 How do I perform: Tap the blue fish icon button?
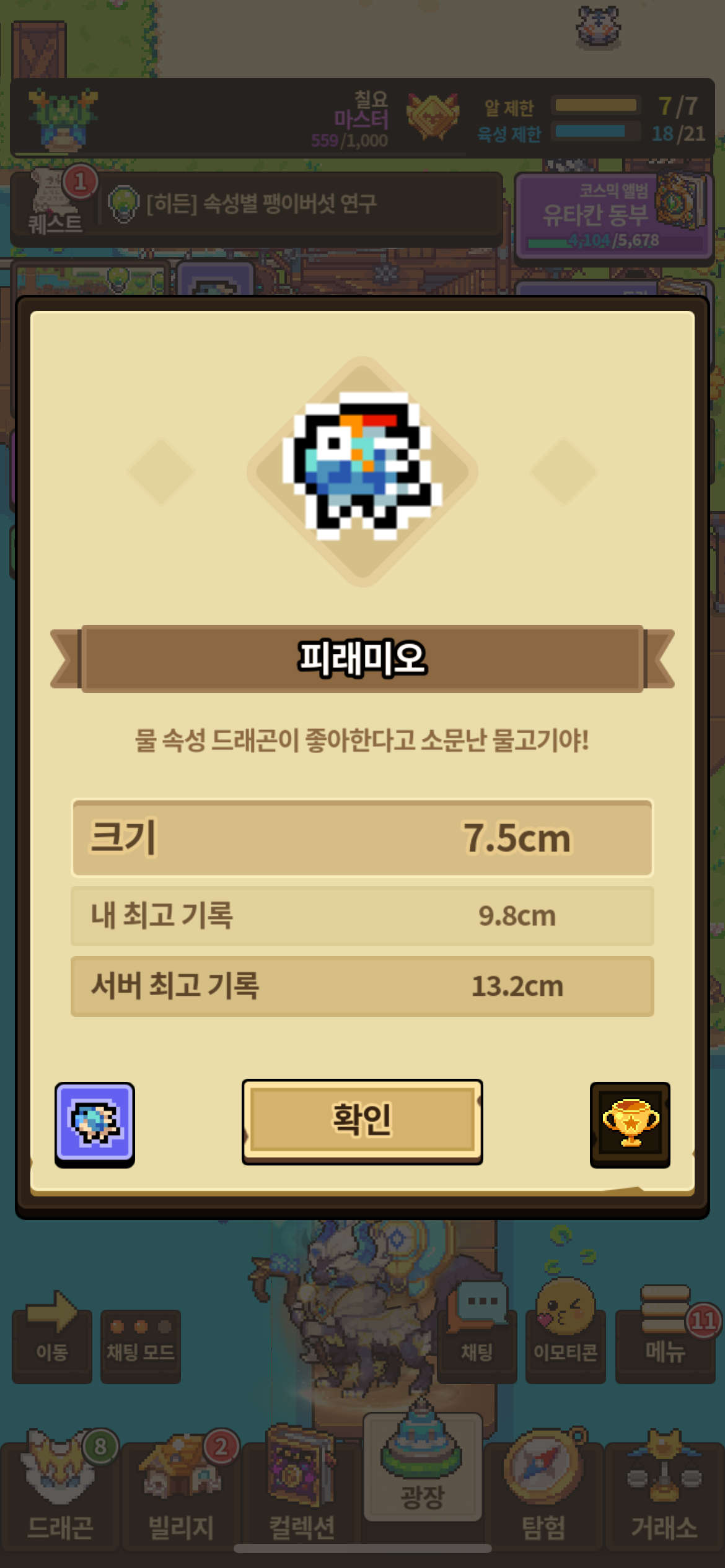pos(95,1123)
